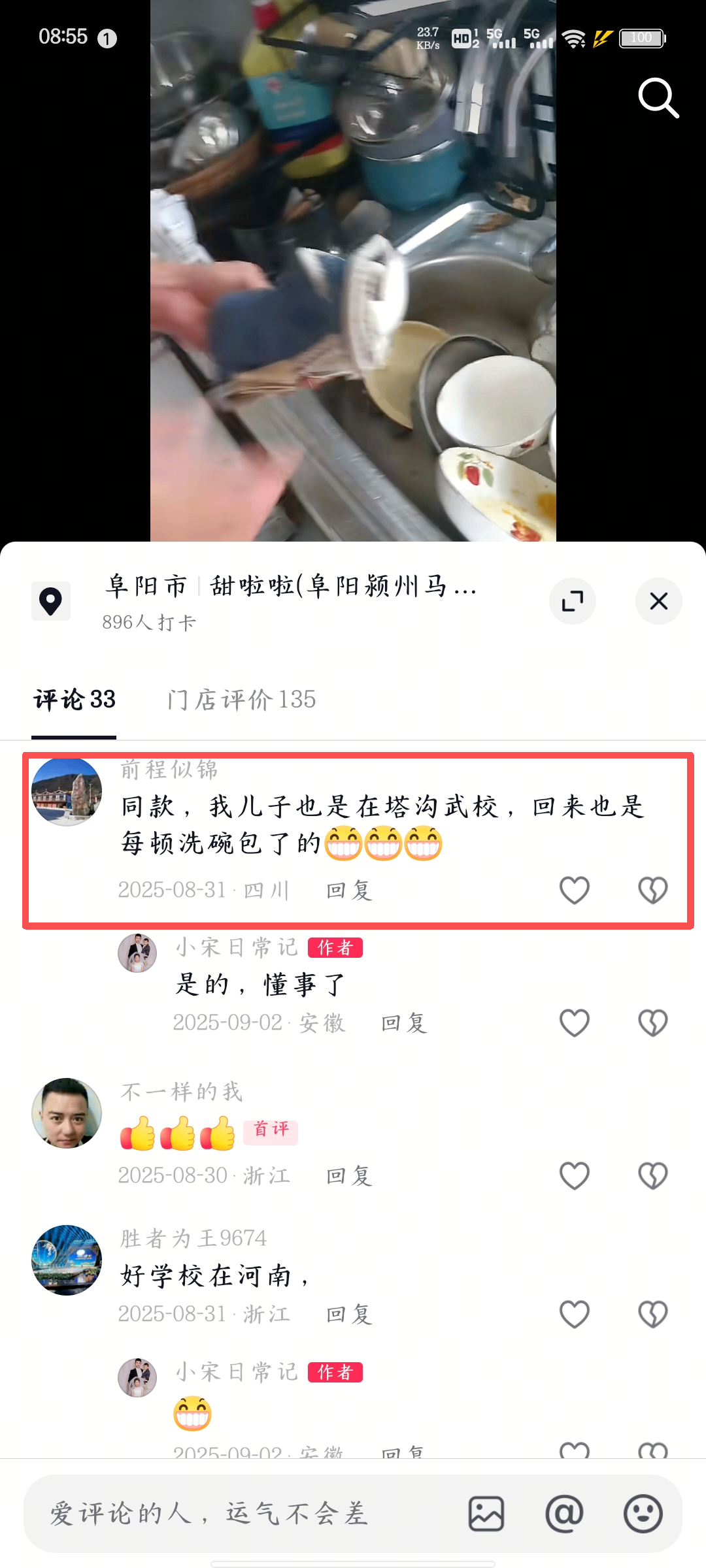The width and height of the screenshot is (706, 1568).
Task: Expand the comments panel to full screen
Action: pos(572,601)
